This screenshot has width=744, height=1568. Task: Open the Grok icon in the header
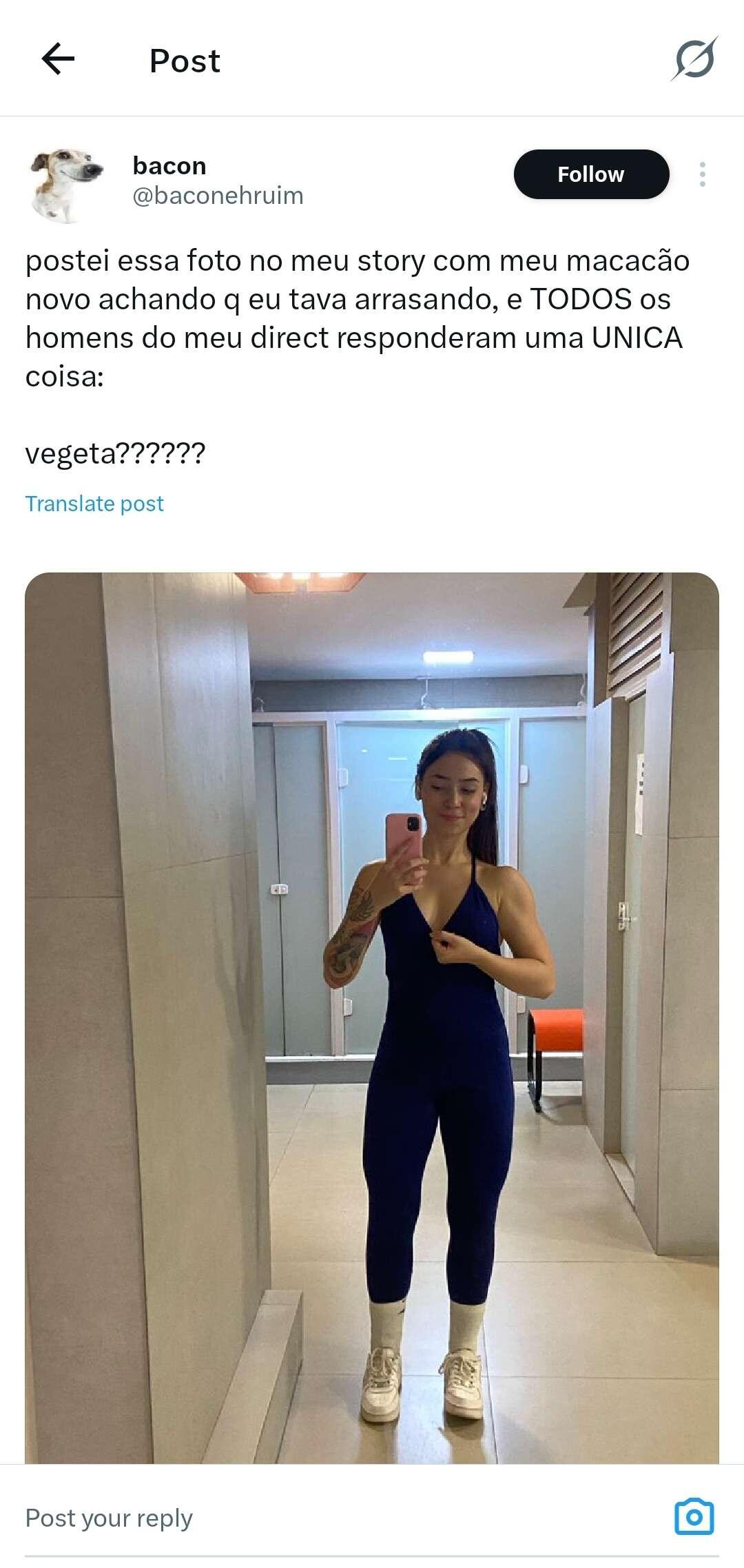tap(694, 59)
